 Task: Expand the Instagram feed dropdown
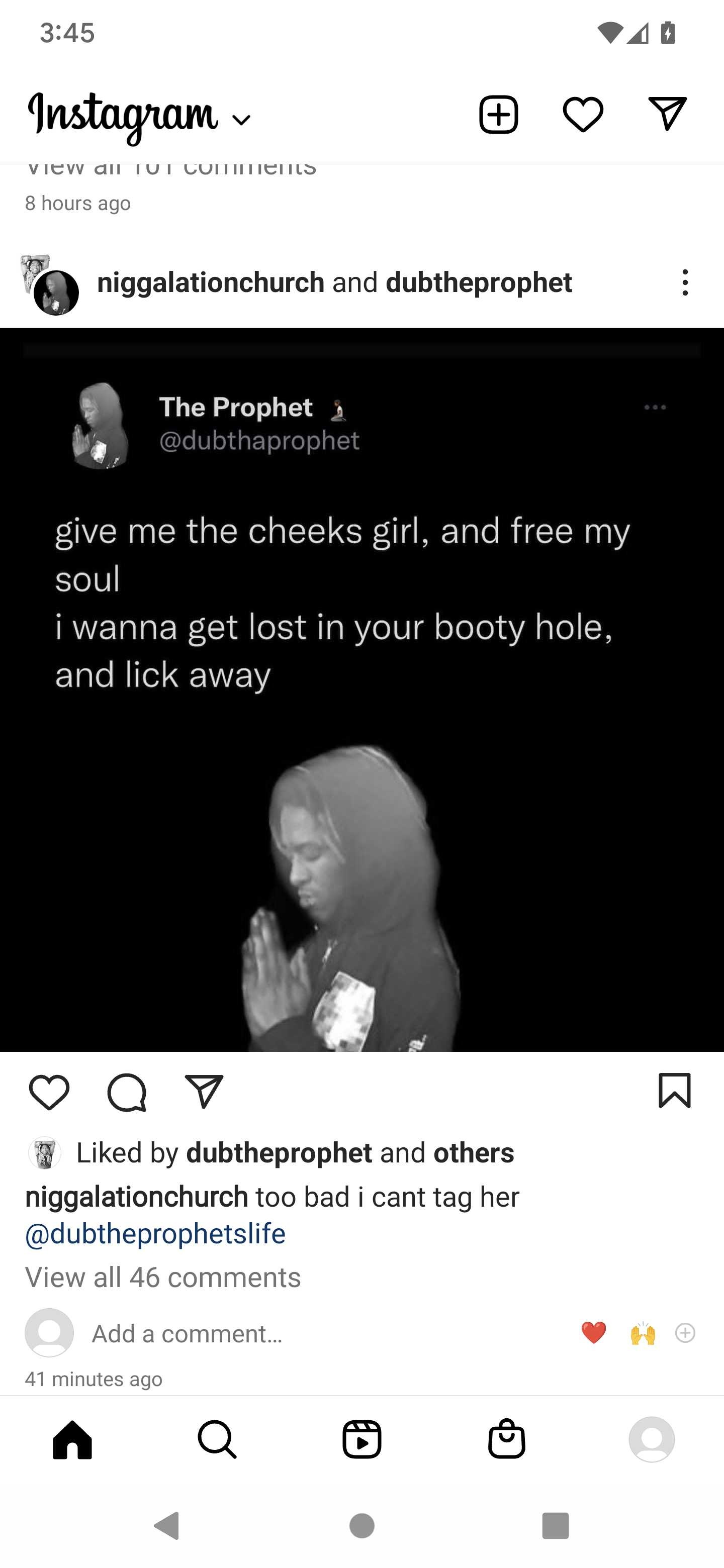click(x=242, y=120)
